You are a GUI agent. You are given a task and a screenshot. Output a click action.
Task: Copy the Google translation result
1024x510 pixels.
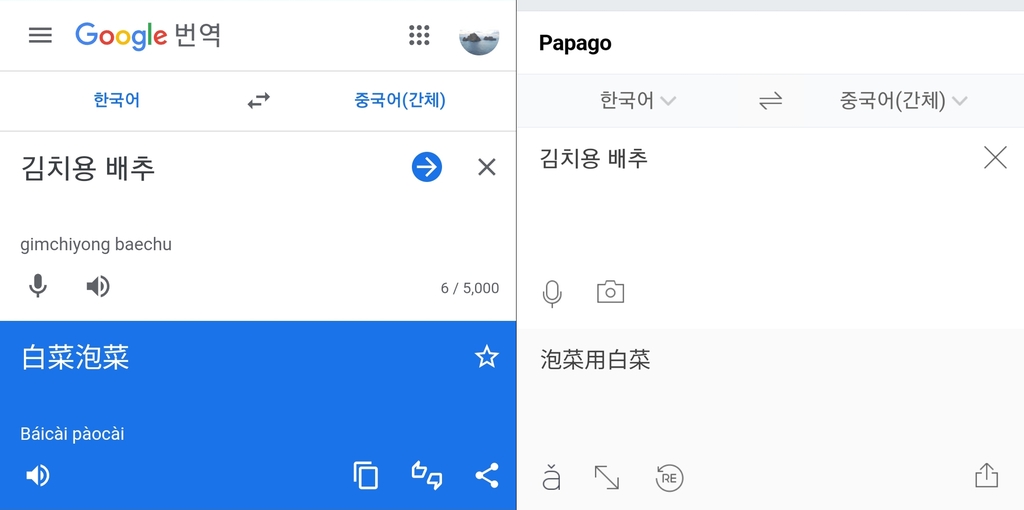(x=366, y=475)
